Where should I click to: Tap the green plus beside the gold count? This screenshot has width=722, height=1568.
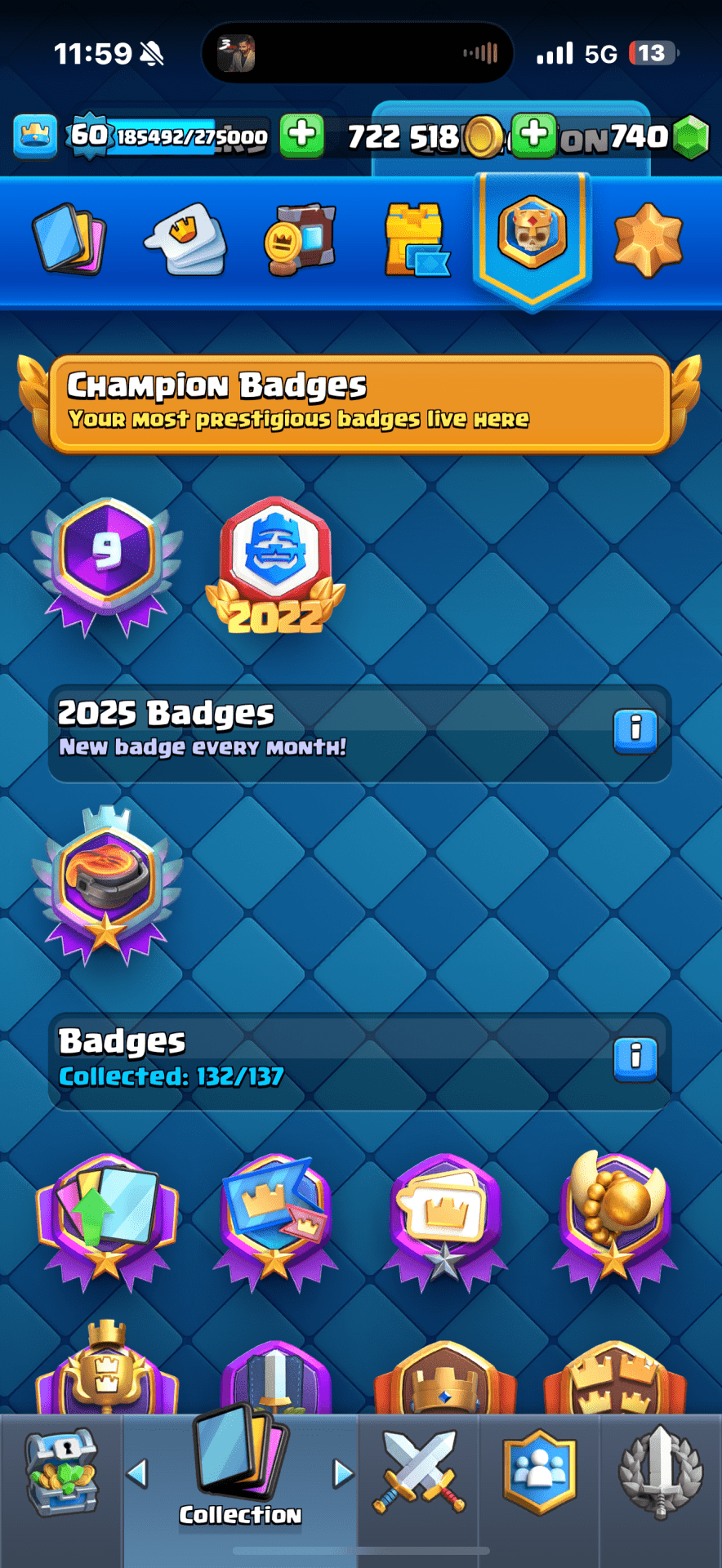coord(534,134)
